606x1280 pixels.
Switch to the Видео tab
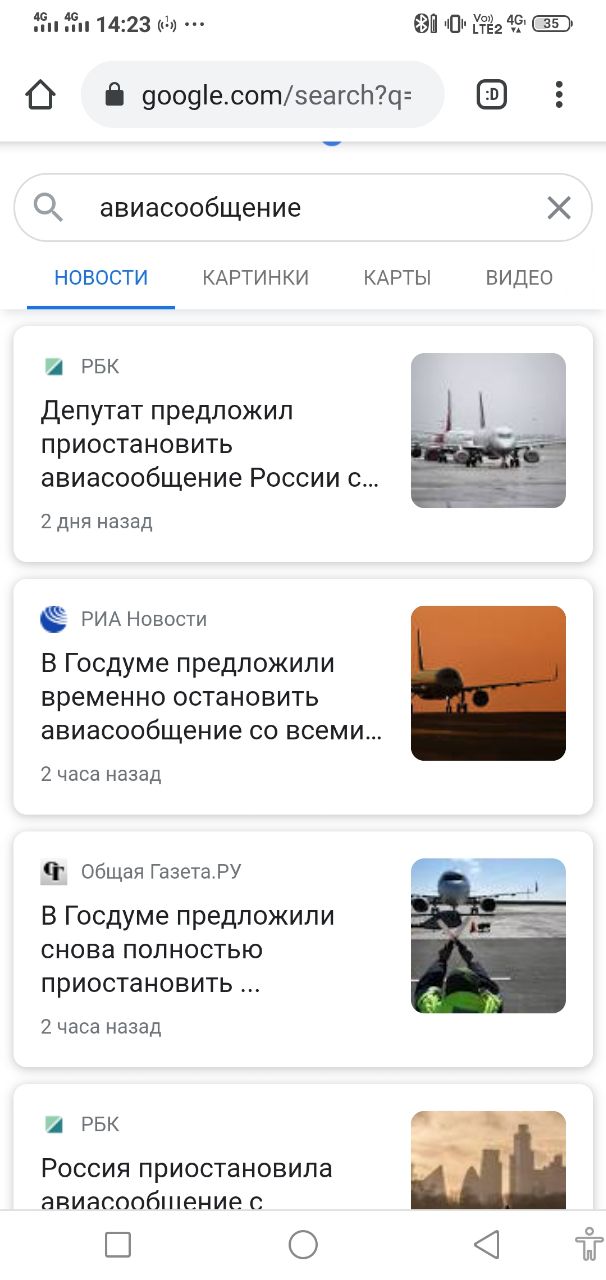pos(519,278)
